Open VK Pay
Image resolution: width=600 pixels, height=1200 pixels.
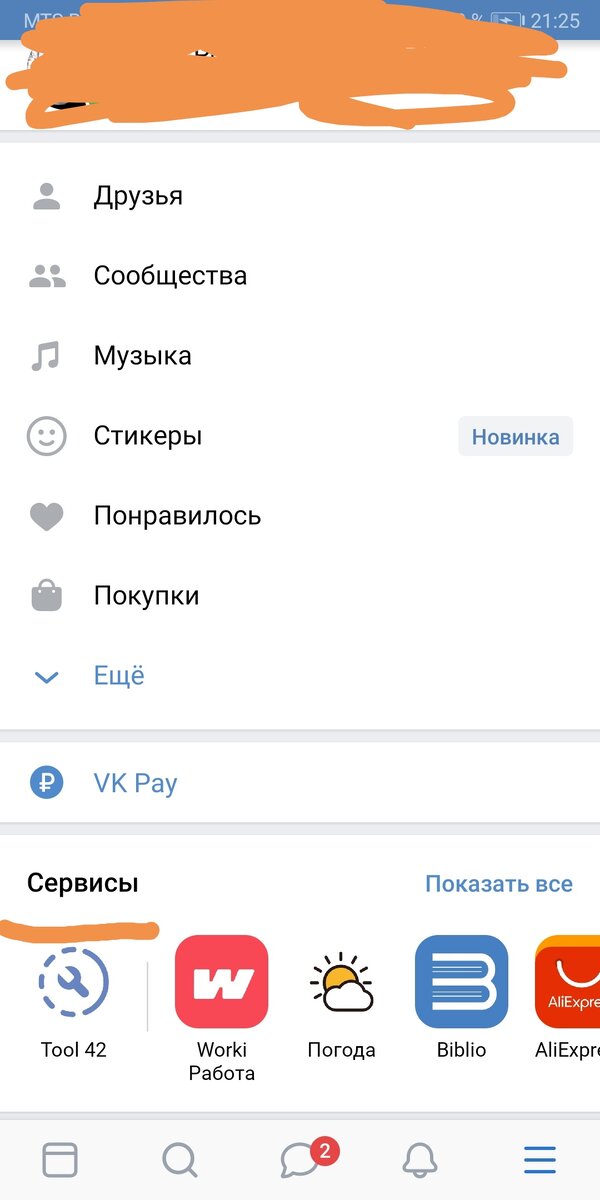[135, 783]
